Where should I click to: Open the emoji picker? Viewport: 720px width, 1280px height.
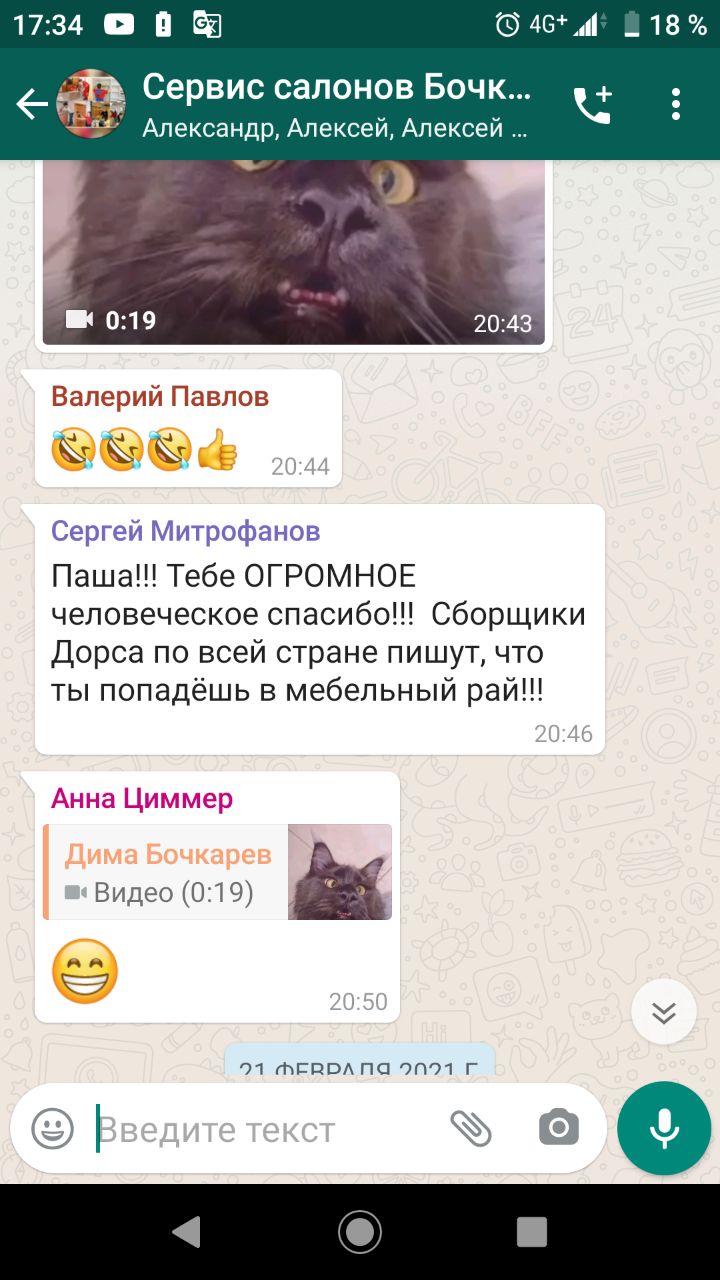(x=53, y=1129)
